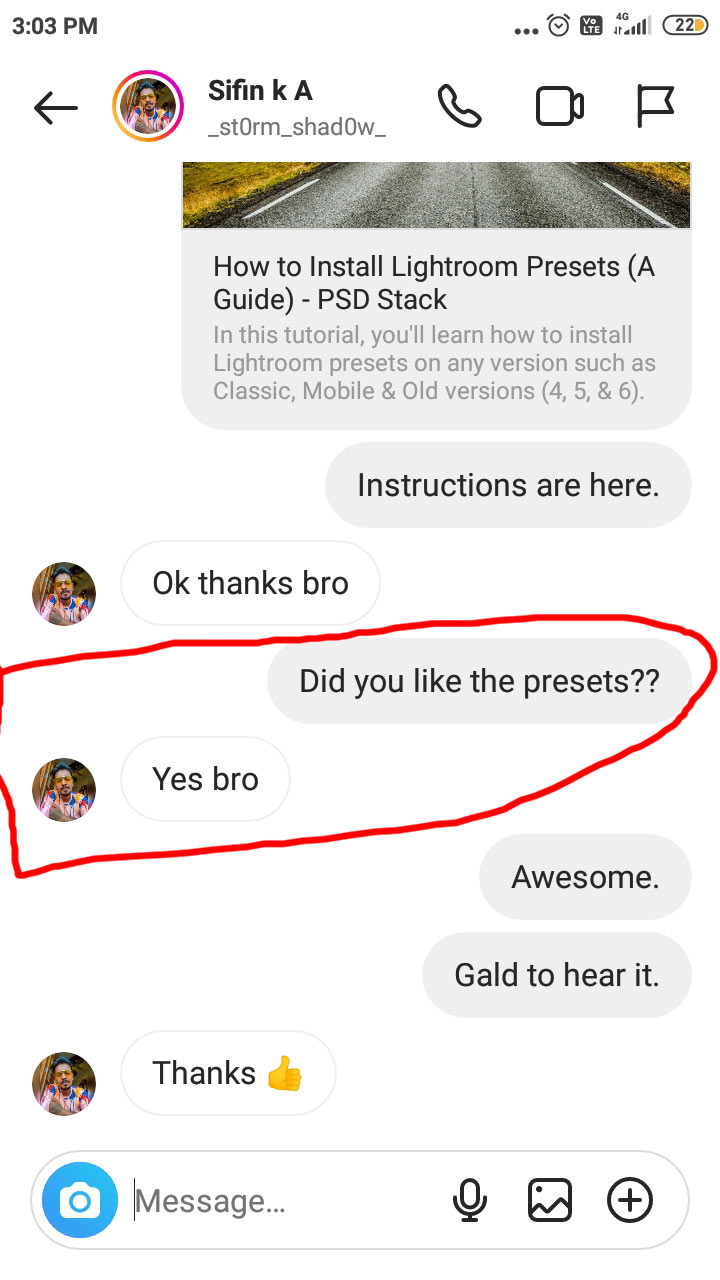View the story ring avatar in the header

(x=148, y=107)
